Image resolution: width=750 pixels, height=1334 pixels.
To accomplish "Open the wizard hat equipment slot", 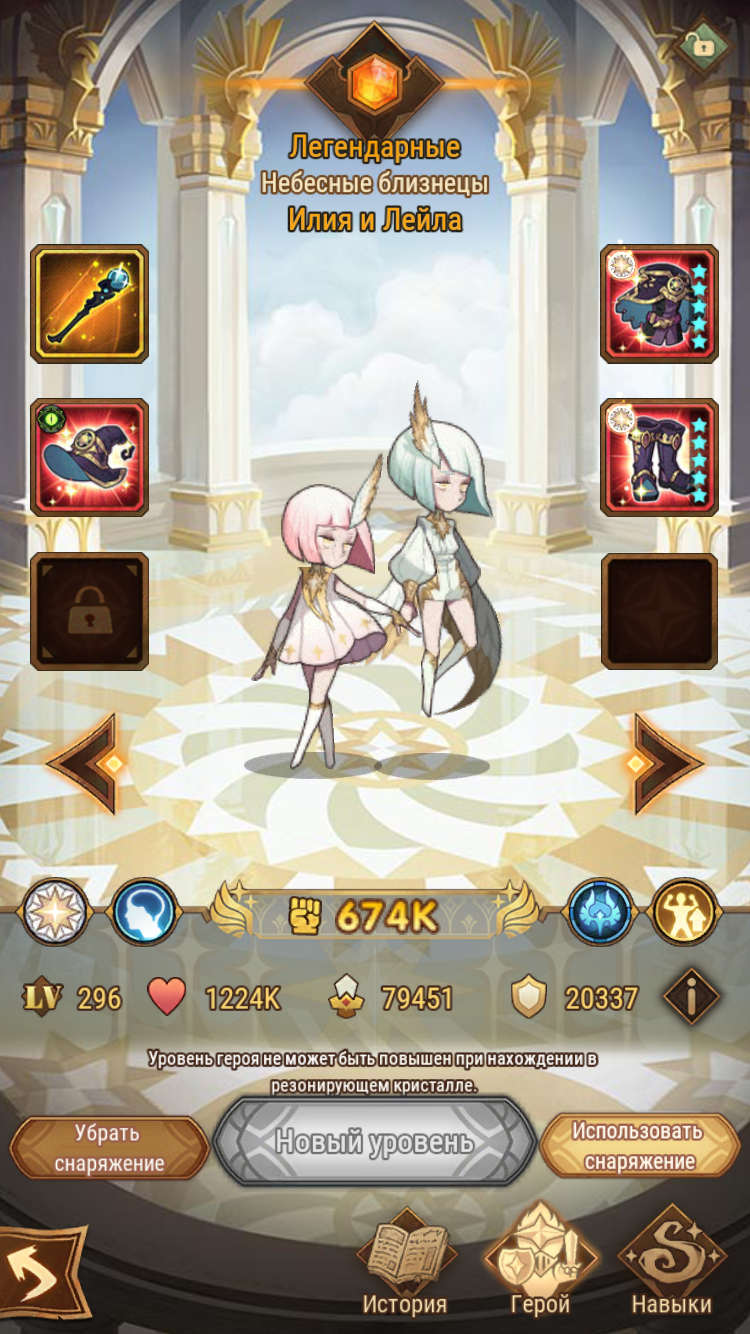I will click(x=90, y=458).
